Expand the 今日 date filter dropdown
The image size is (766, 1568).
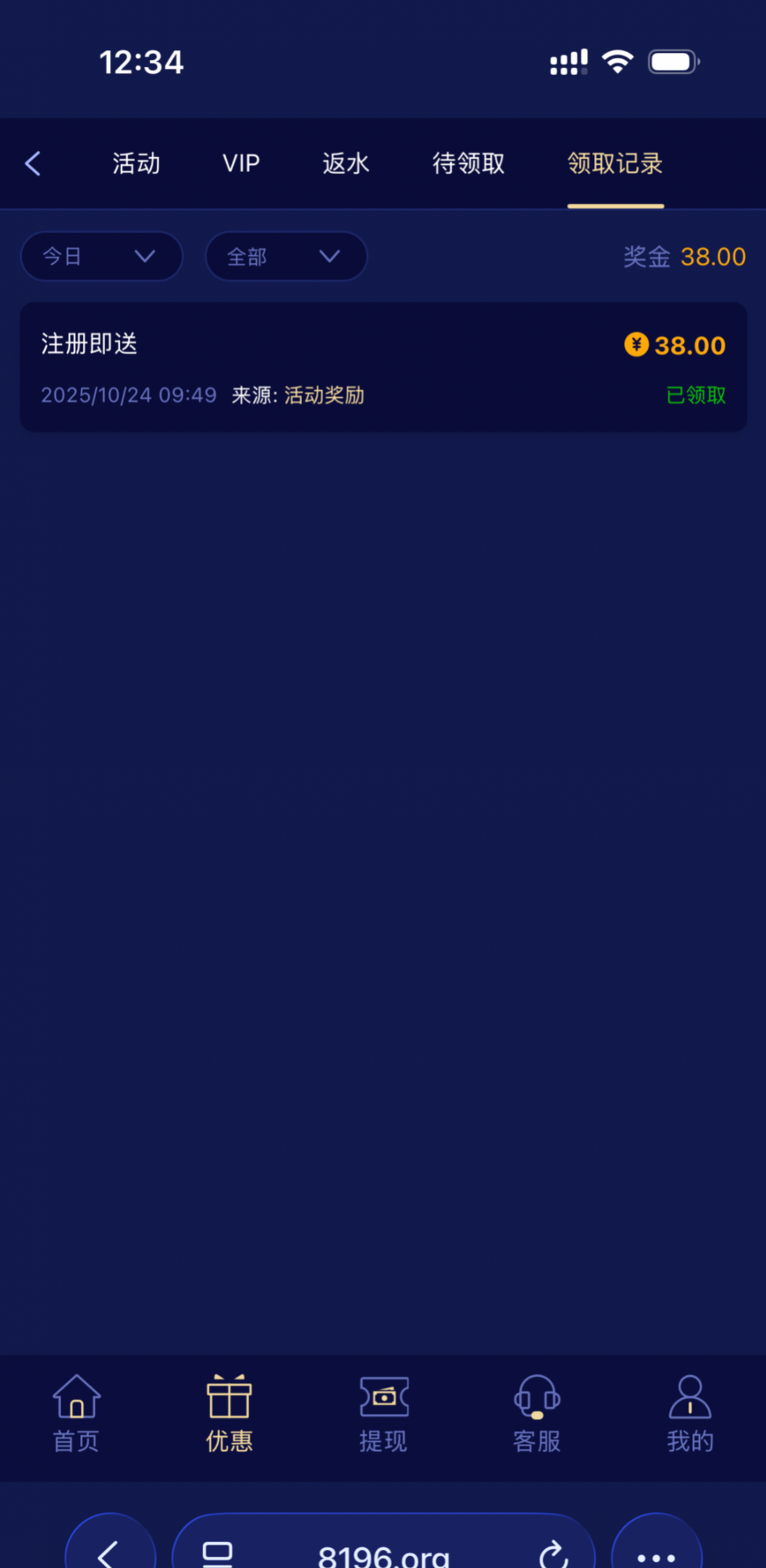(x=102, y=256)
